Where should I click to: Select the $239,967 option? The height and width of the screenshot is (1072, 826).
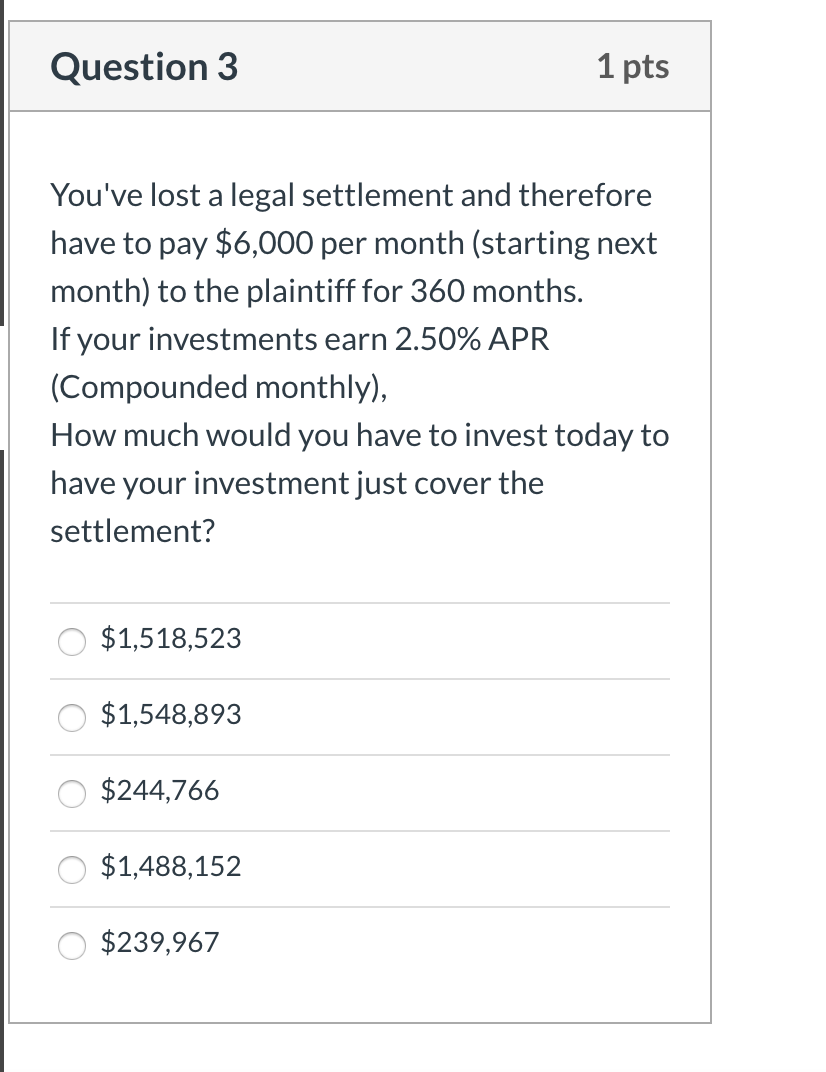pyautogui.click(x=73, y=945)
